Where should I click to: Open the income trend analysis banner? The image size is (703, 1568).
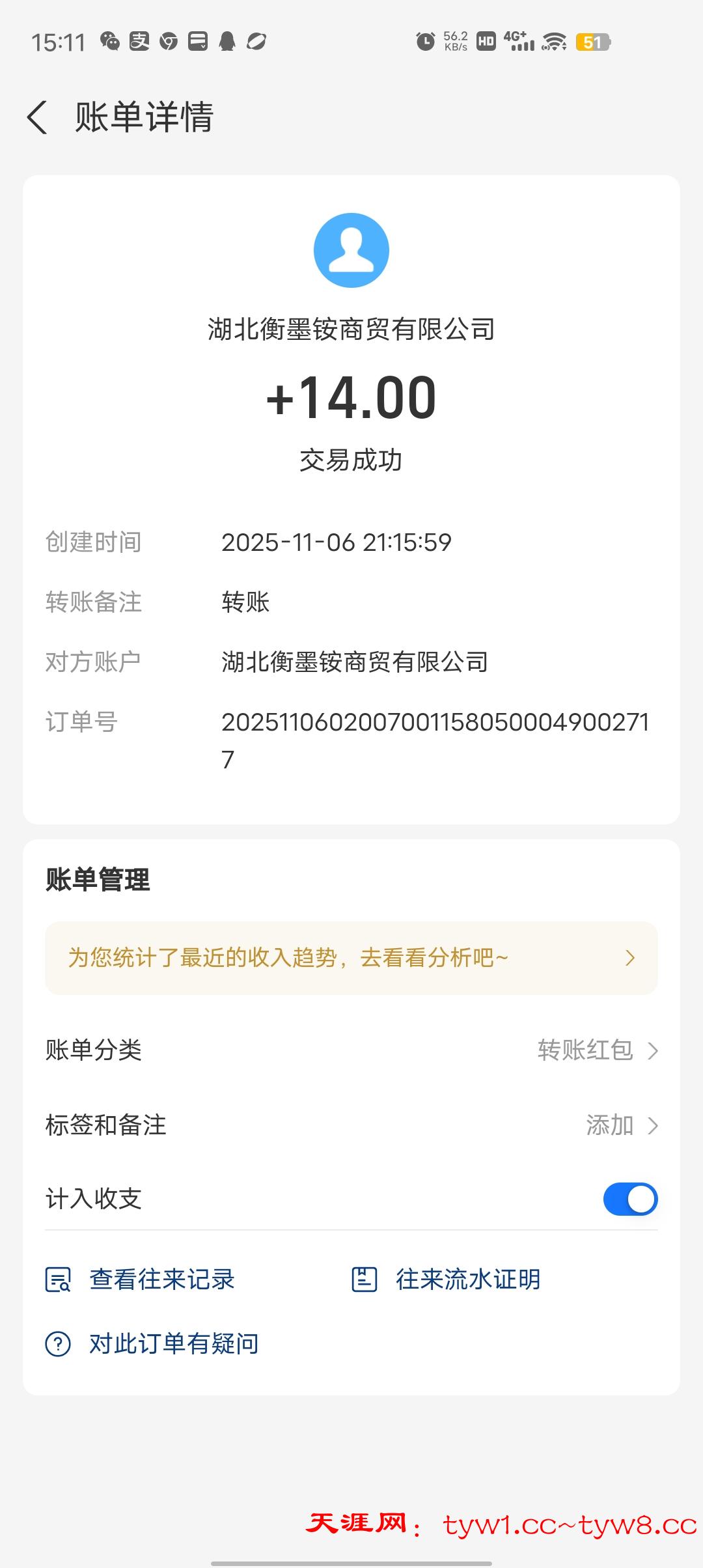click(351, 958)
